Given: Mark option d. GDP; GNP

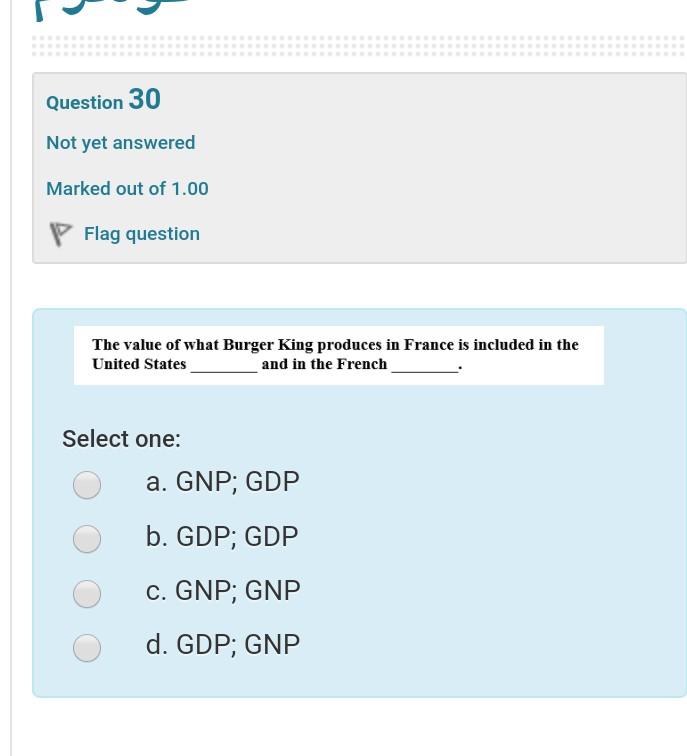Looking at the screenshot, I should [x=87, y=648].
